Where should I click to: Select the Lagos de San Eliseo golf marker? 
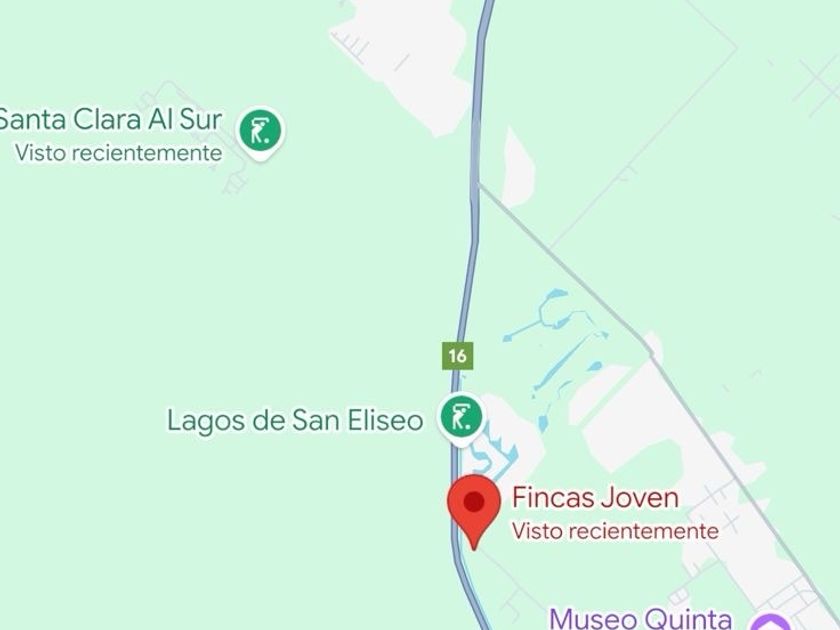pos(461,417)
